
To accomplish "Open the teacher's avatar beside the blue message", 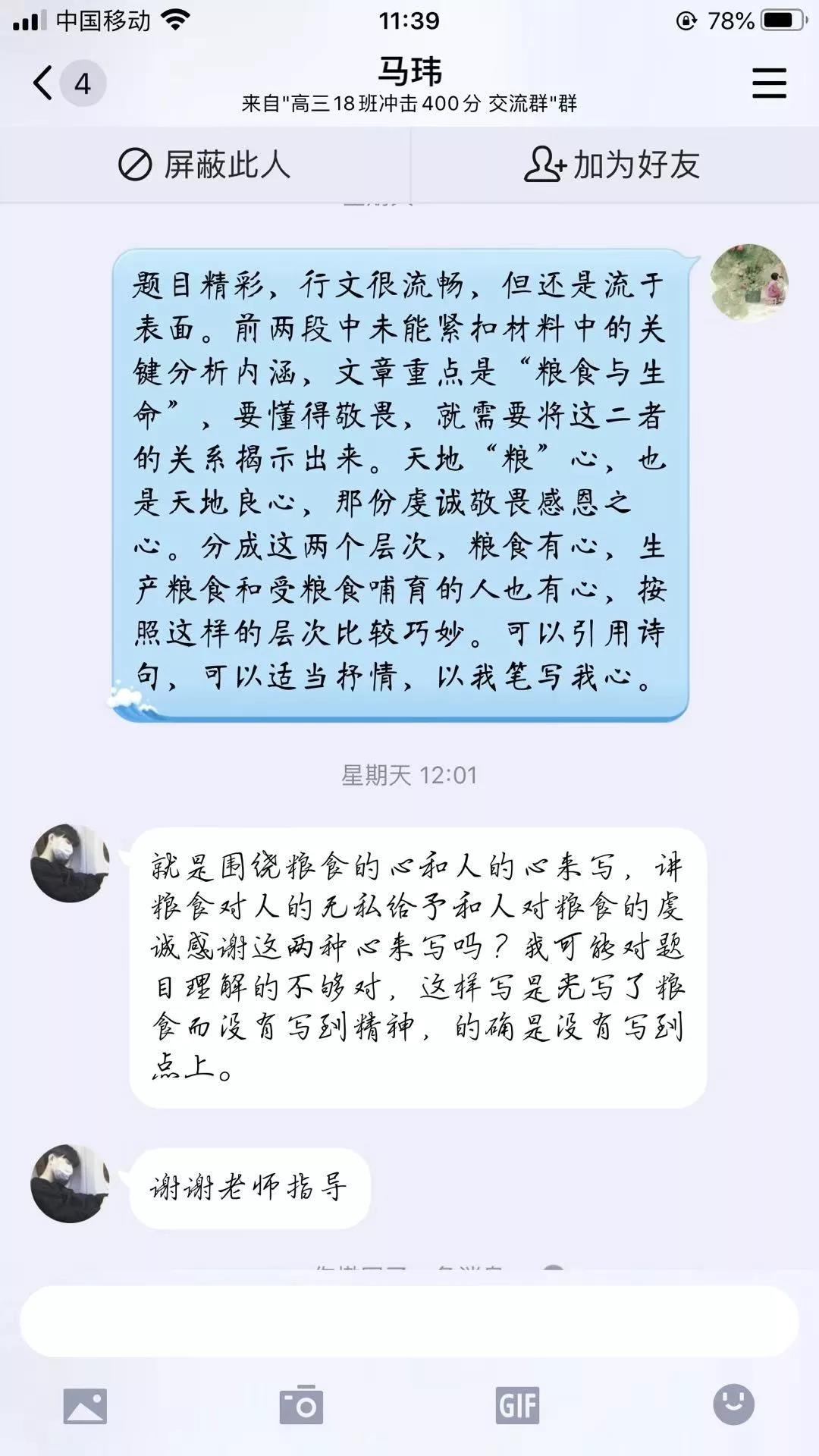I will [x=748, y=282].
